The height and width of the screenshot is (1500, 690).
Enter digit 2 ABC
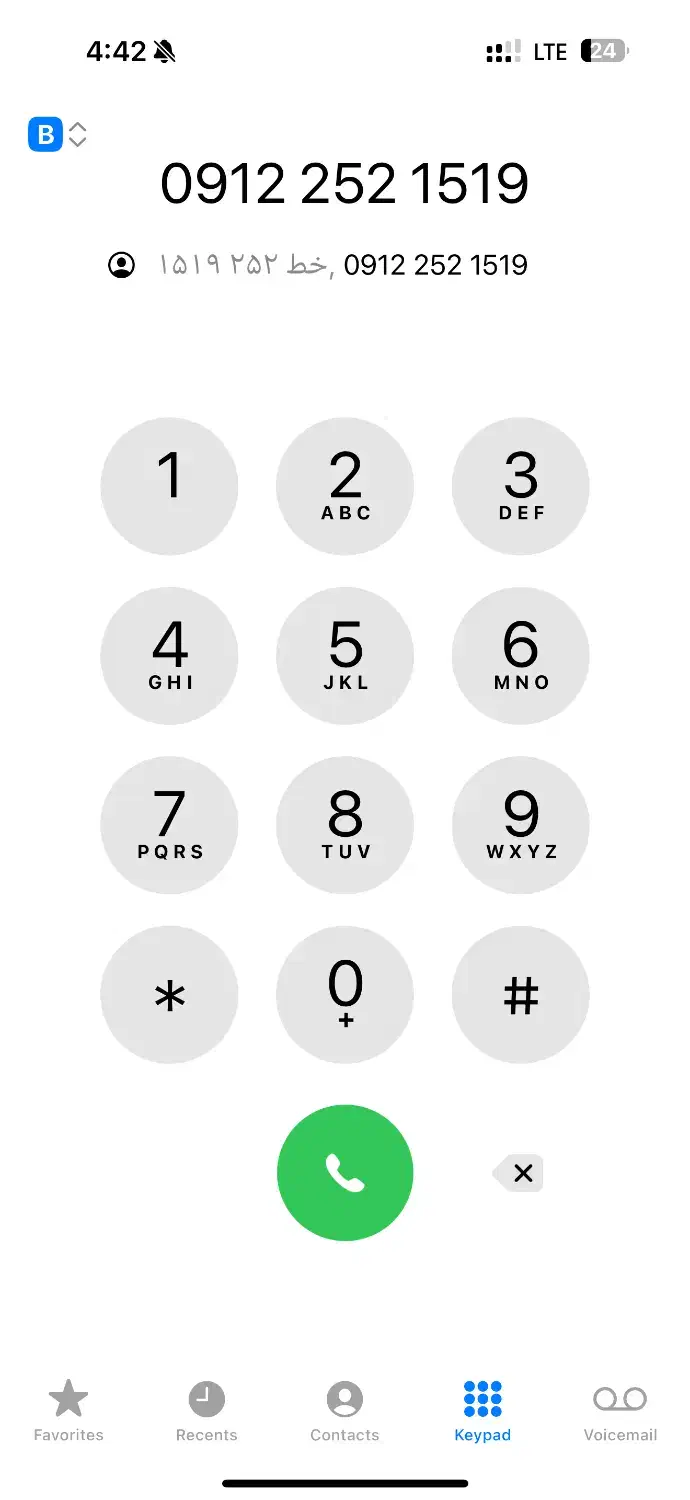(345, 486)
